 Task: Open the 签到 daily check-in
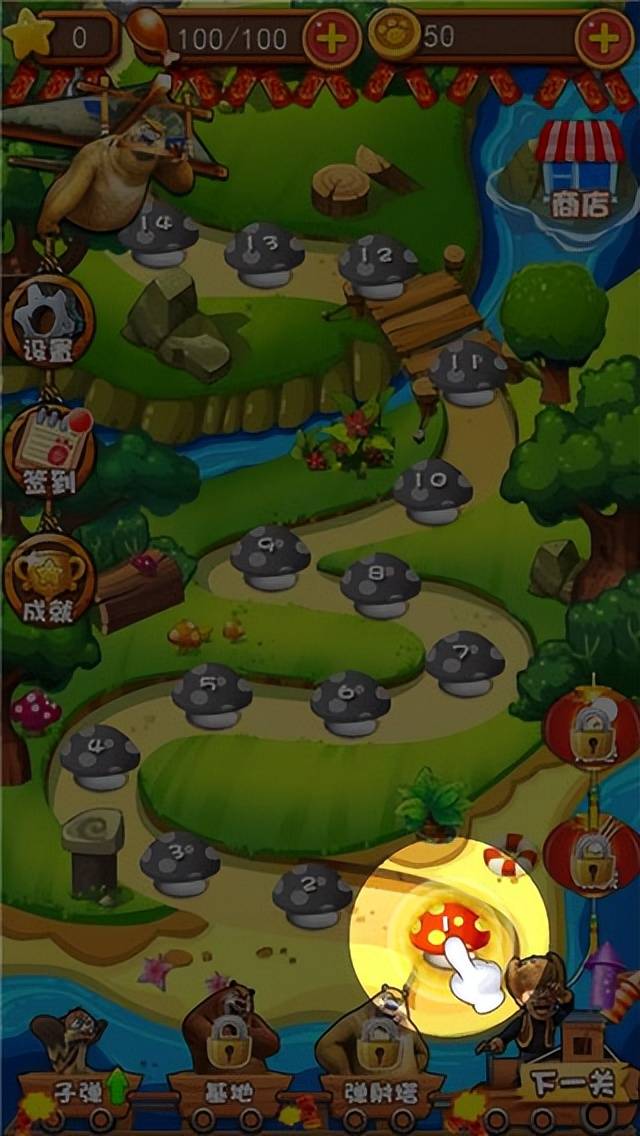click(49, 453)
